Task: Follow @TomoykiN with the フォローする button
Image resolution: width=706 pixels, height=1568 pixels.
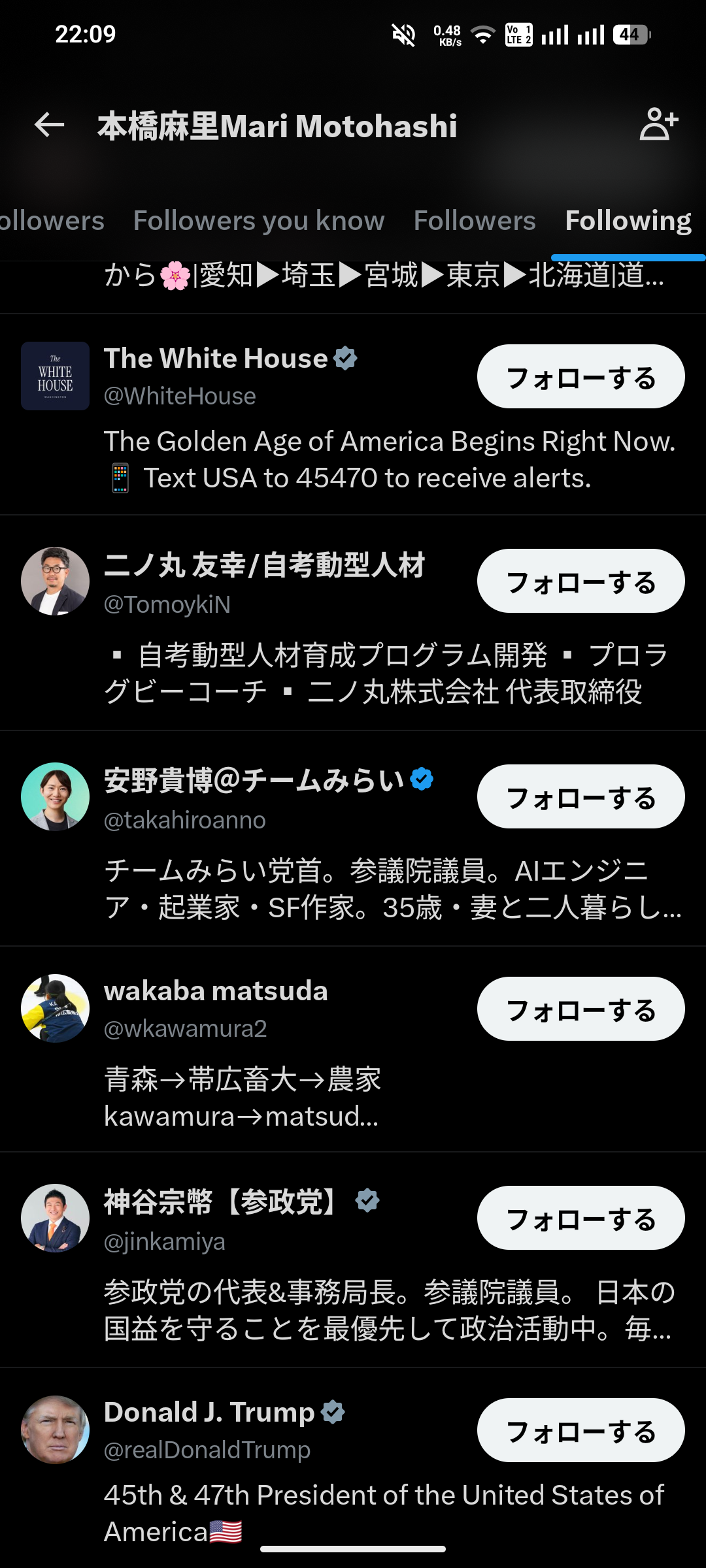Action: point(580,581)
